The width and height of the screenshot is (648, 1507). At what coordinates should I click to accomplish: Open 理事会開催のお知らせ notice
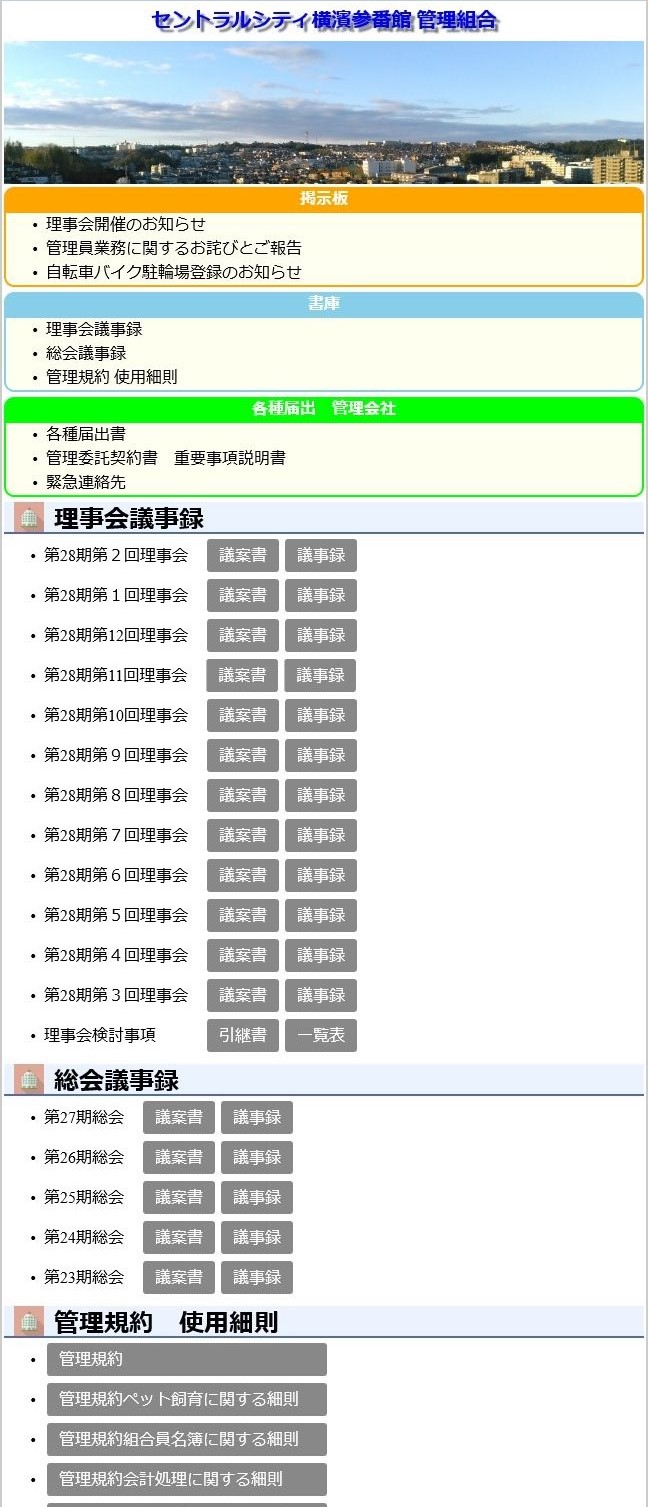tap(125, 224)
